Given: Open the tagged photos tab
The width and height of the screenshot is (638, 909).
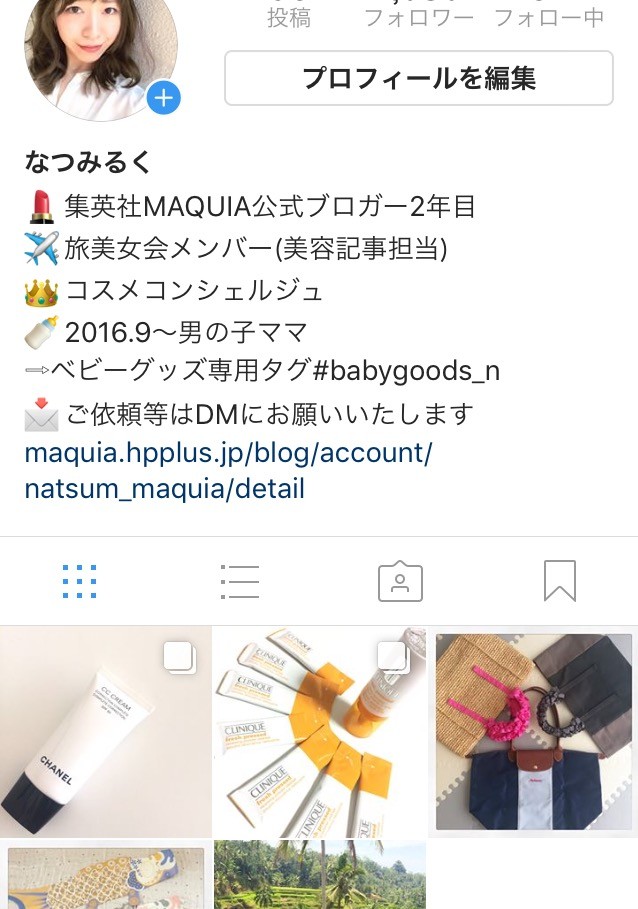Looking at the screenshot, I should pyautogui.click(x=400, y=581).
